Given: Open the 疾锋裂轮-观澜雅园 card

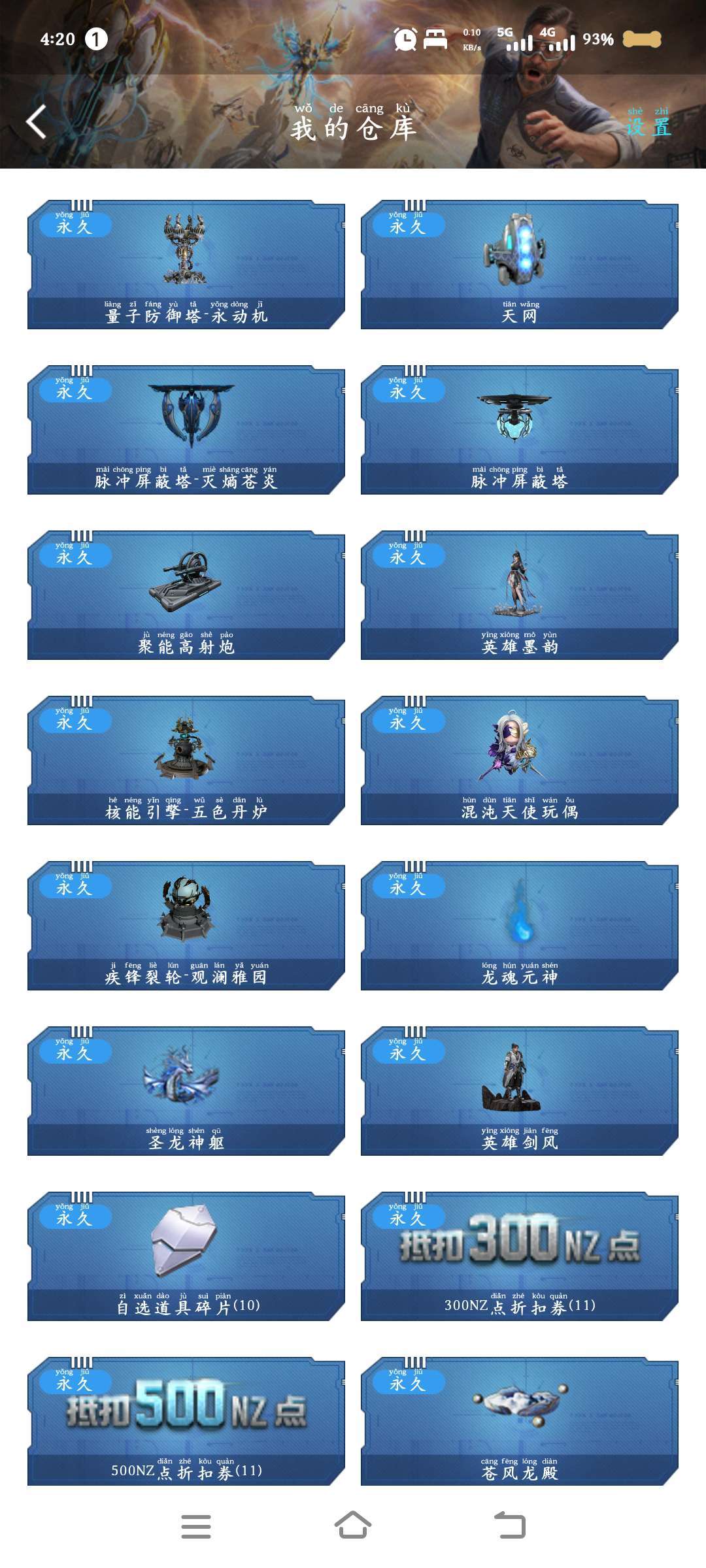Looking at the screenshot, I should click(x=186, y=926).
